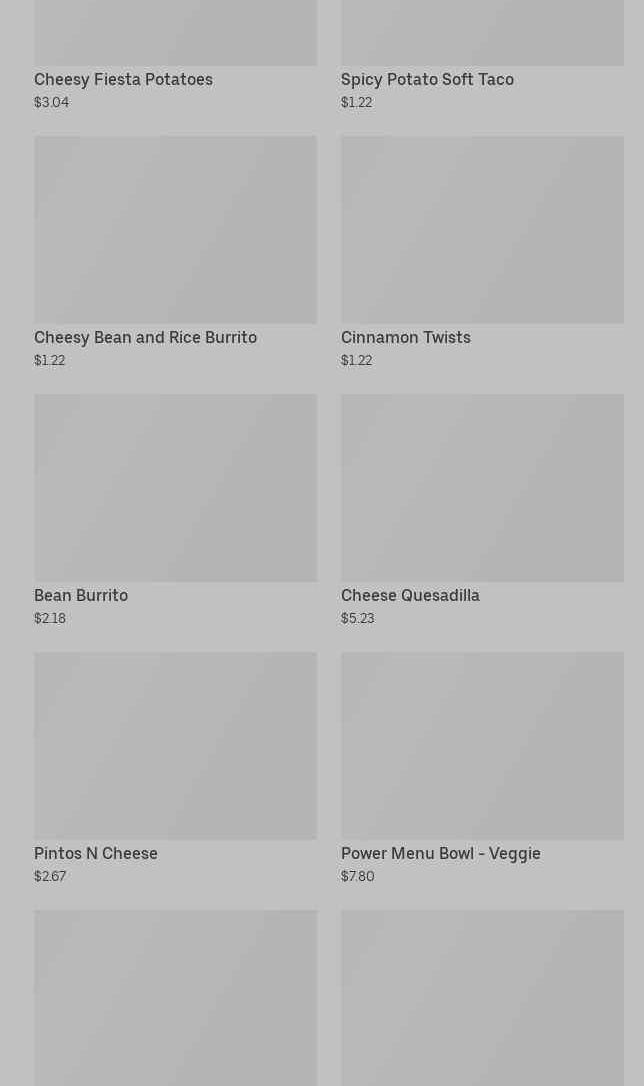Tap the Bean Burrito card
Screen dimensions: 644x1086
tap(175, 510)
